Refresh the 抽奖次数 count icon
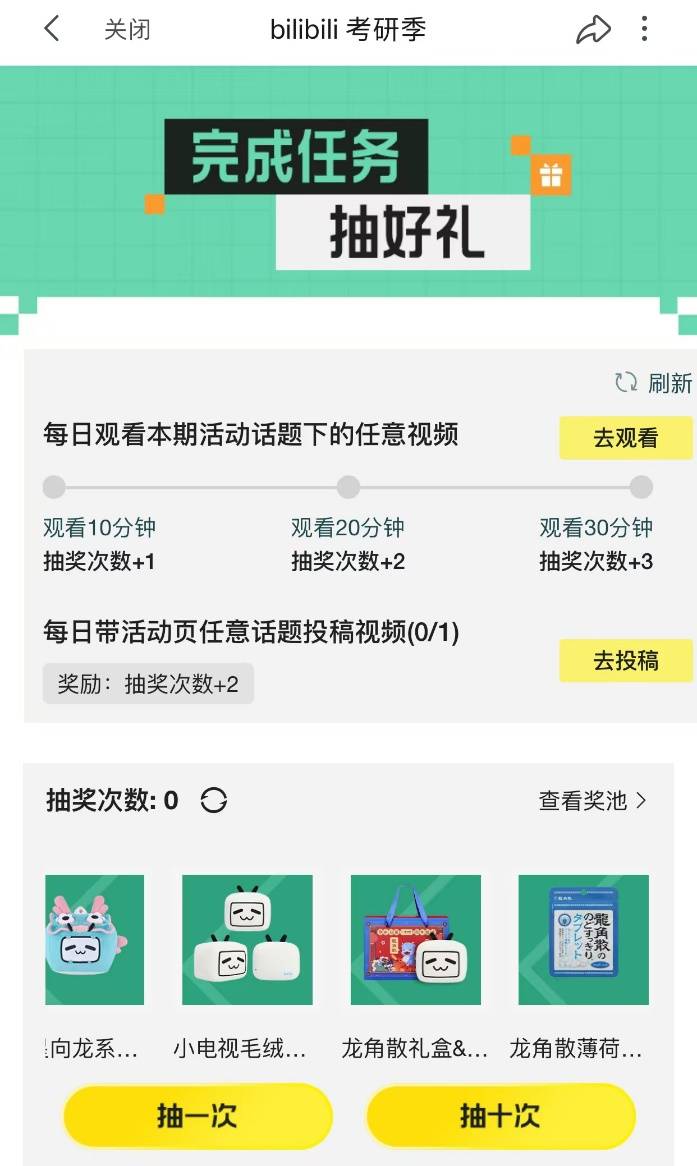 point(214,800)
